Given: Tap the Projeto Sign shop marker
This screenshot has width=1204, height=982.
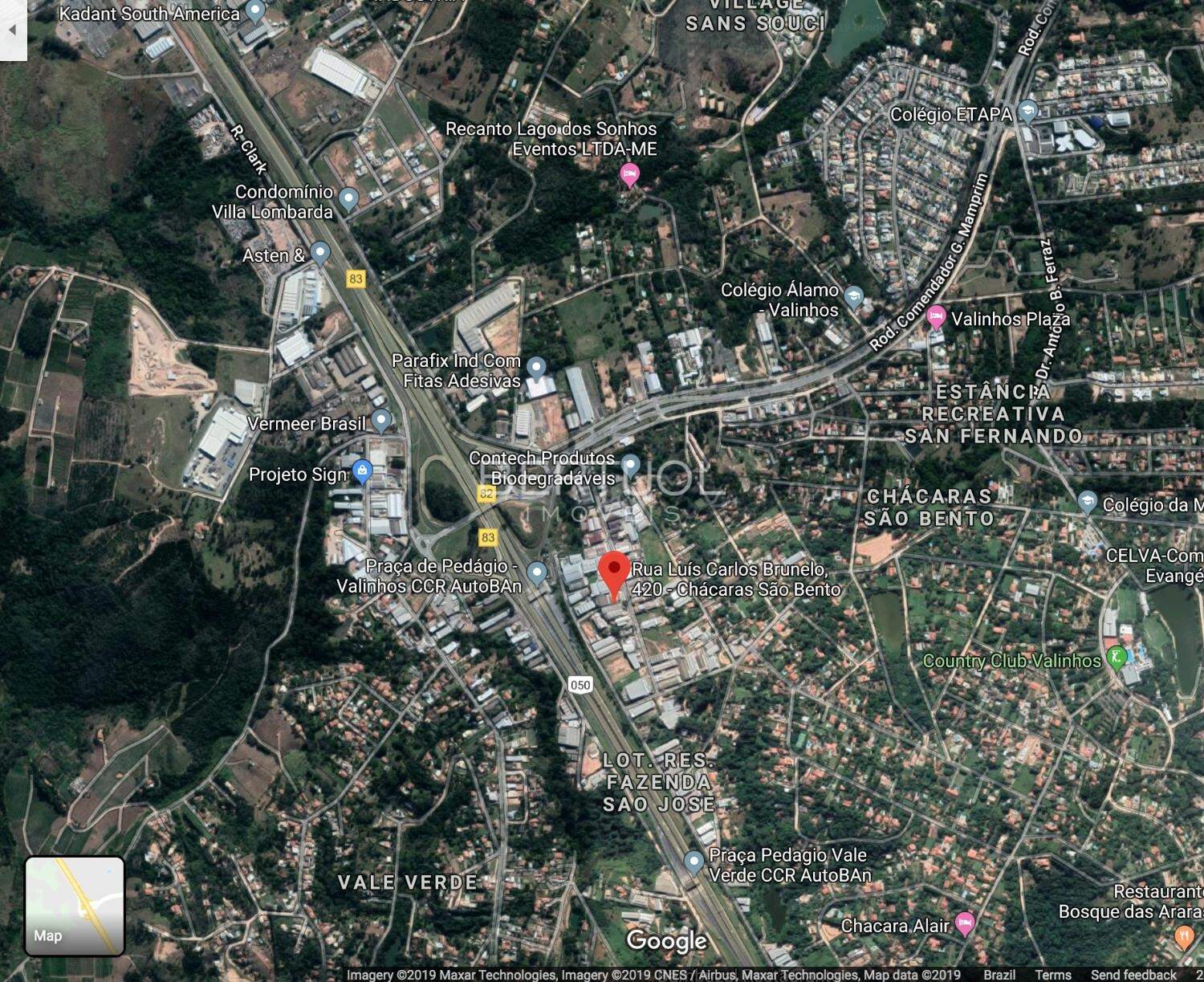Looking at the screenshot, I should coord(363,471).
